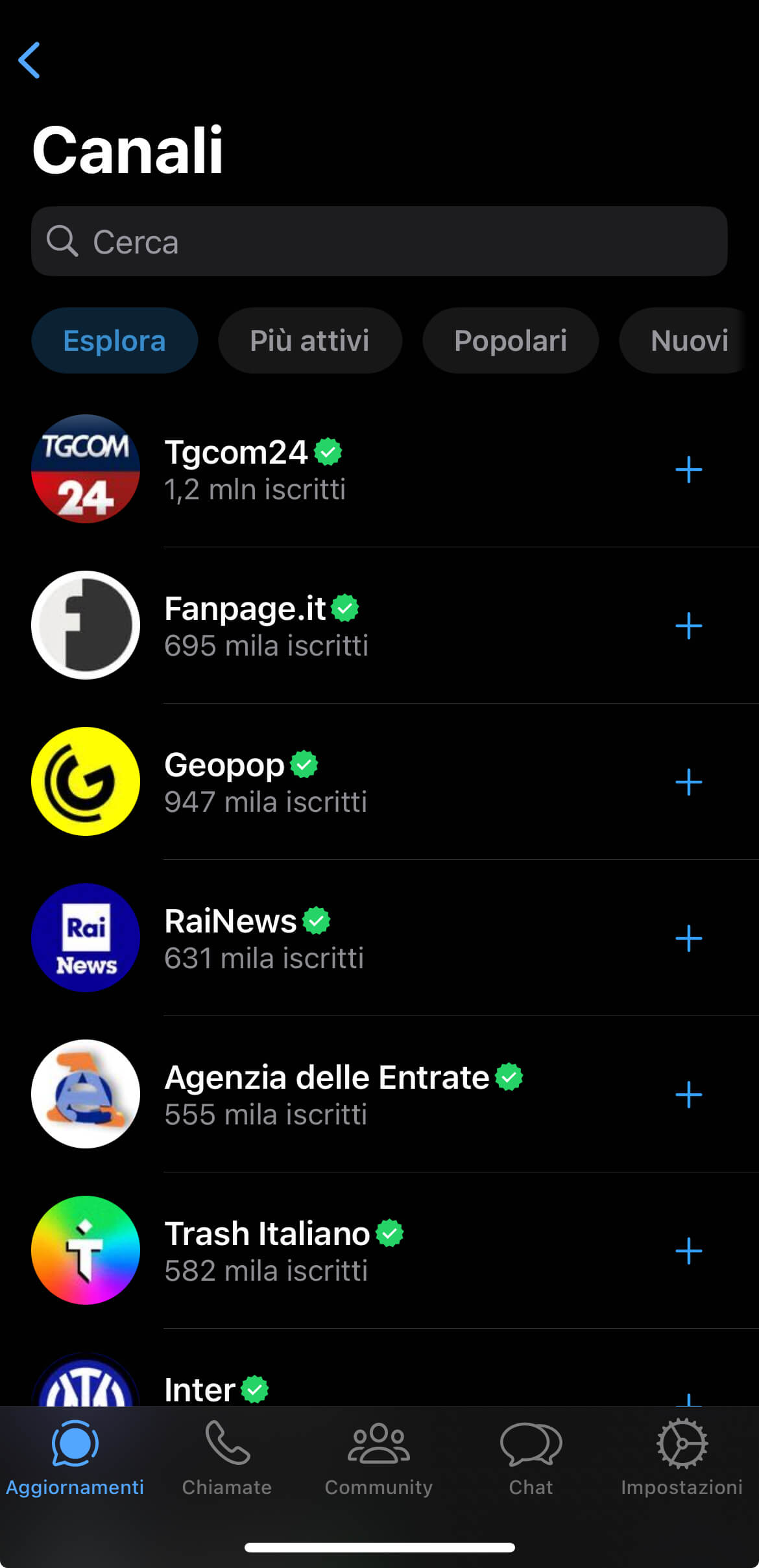The width and height of the screenshot is (759, 1568).
Task: Show the Popolari channels
Action: click(x=511, y=340)
